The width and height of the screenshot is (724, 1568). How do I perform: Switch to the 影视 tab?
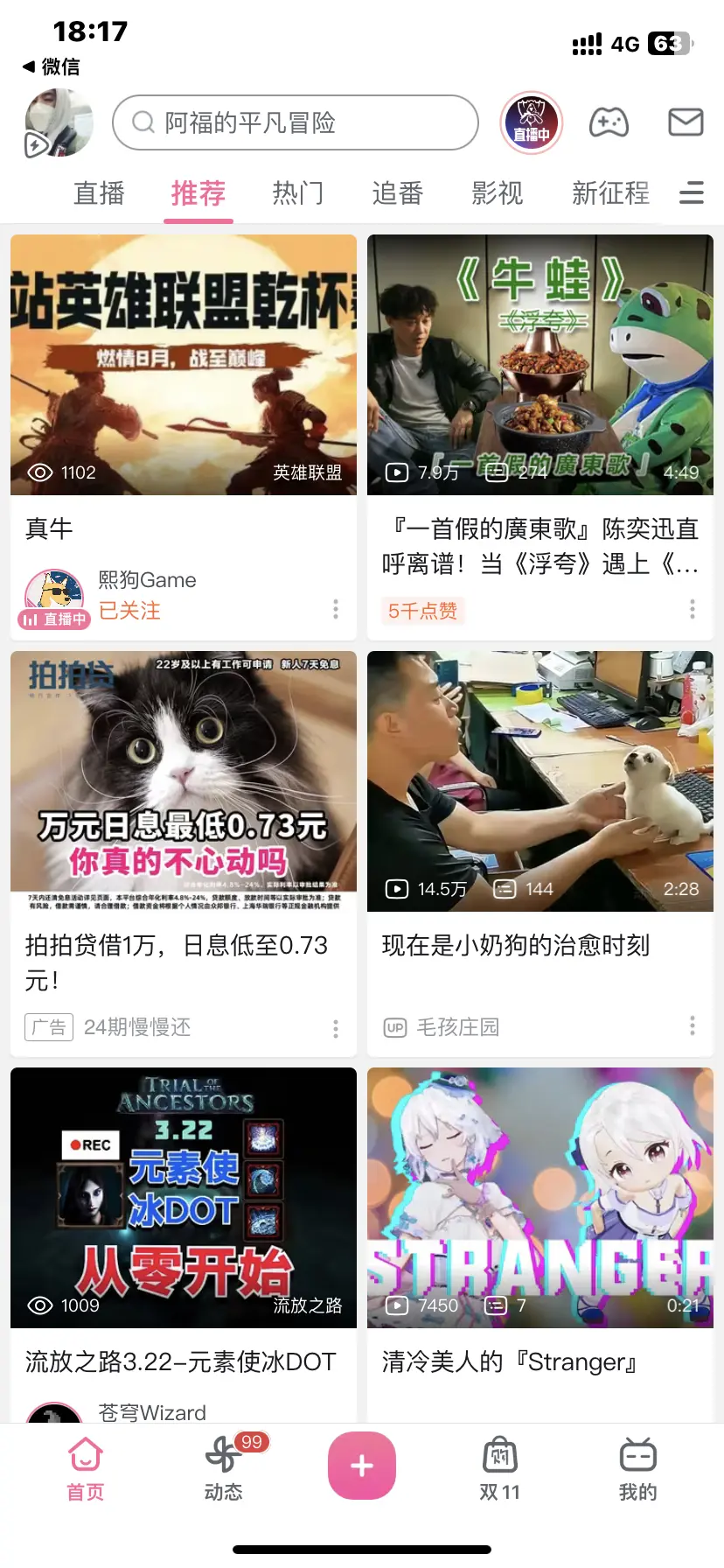point(498,193)
